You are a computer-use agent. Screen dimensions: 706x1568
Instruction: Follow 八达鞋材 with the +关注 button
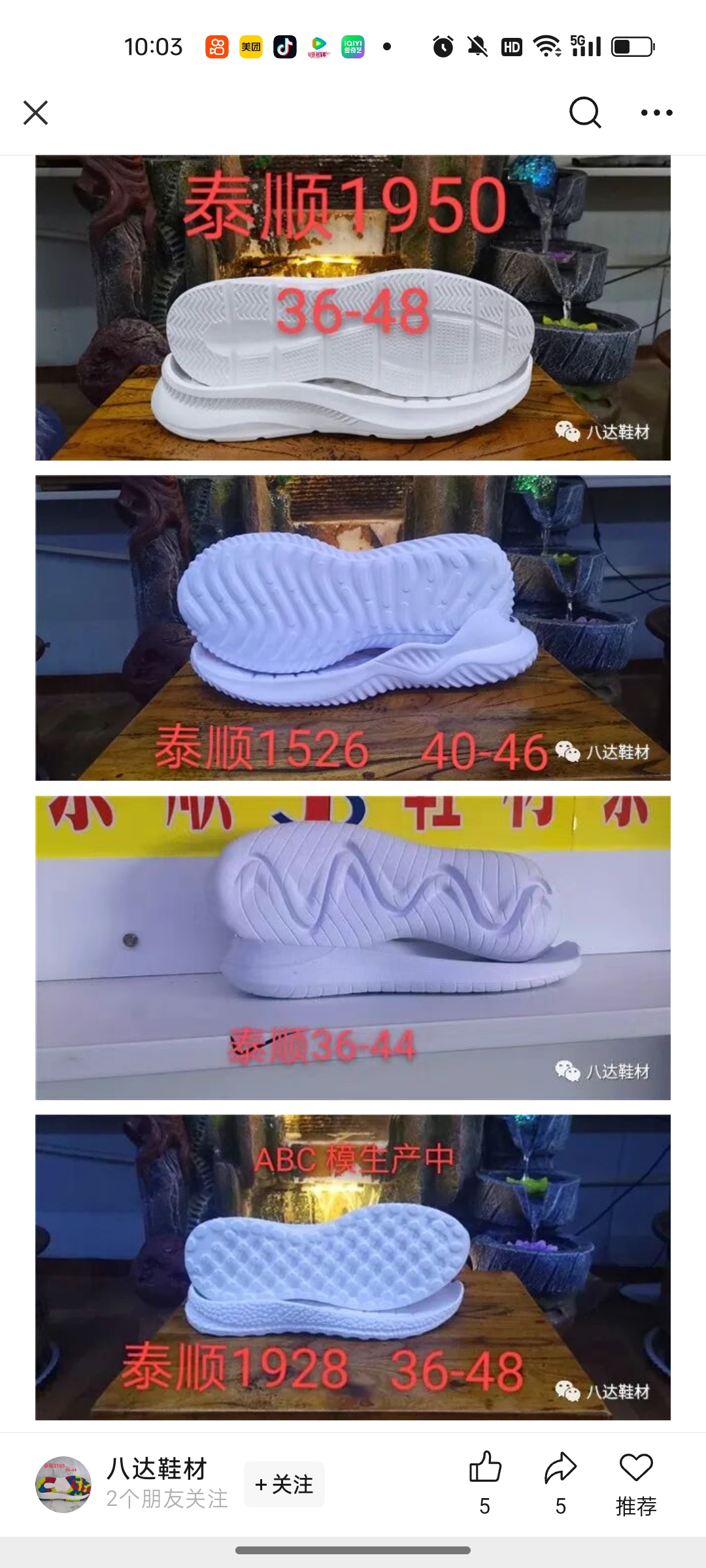pyautogui.click(x=284, y=1484)
